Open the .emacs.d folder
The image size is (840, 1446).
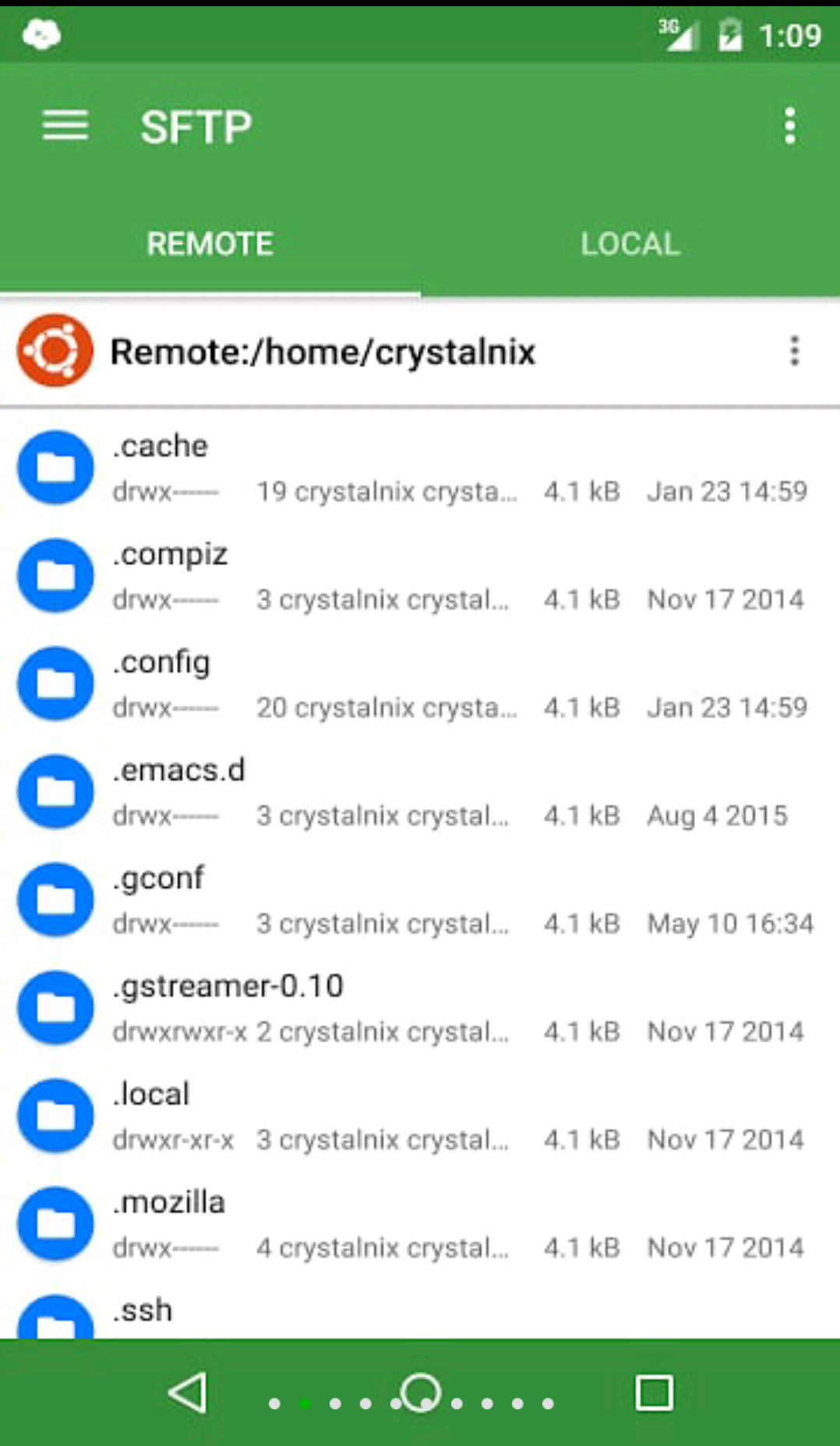420,792
